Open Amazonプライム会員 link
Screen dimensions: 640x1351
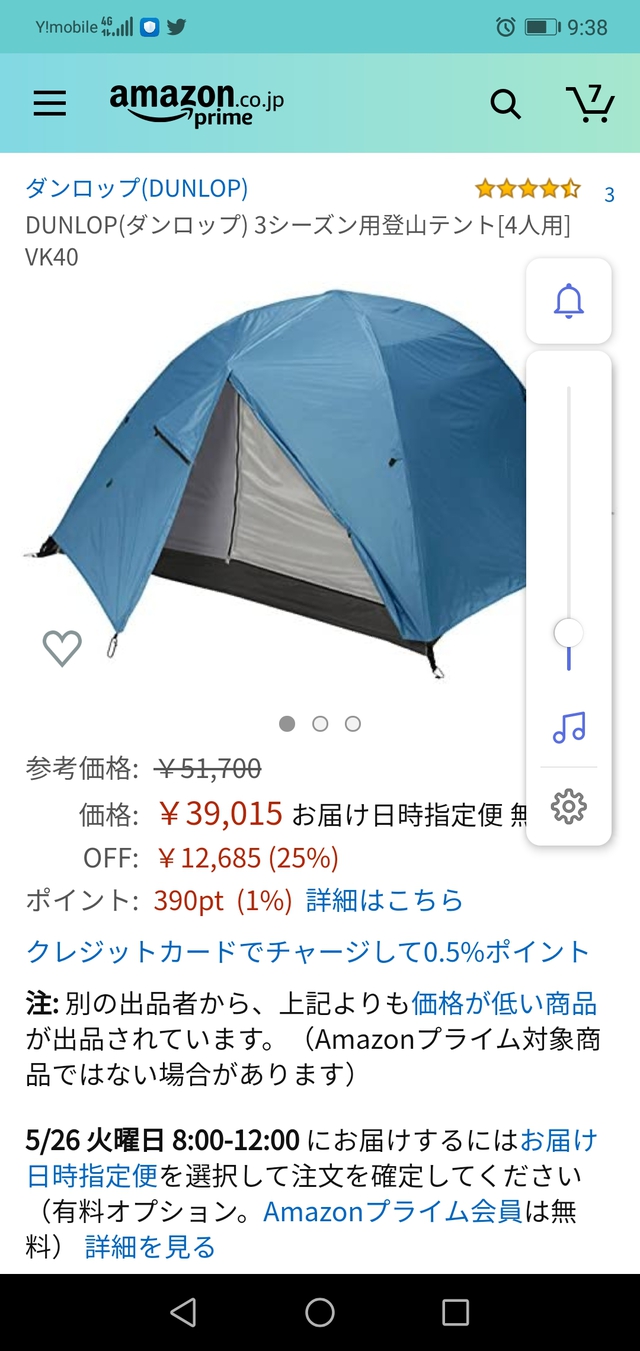392,1212
